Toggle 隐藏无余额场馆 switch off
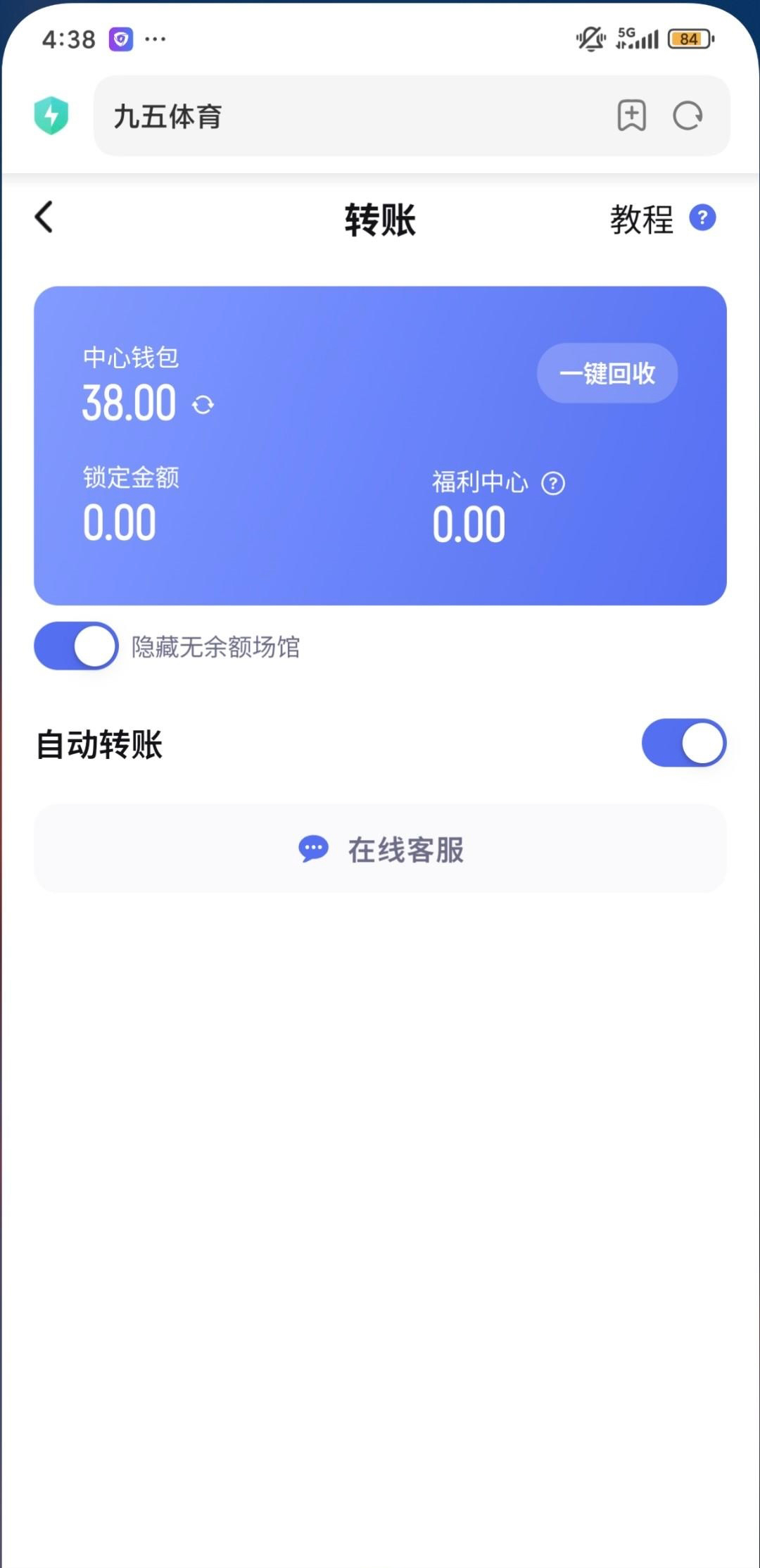 tap(76, 646)
